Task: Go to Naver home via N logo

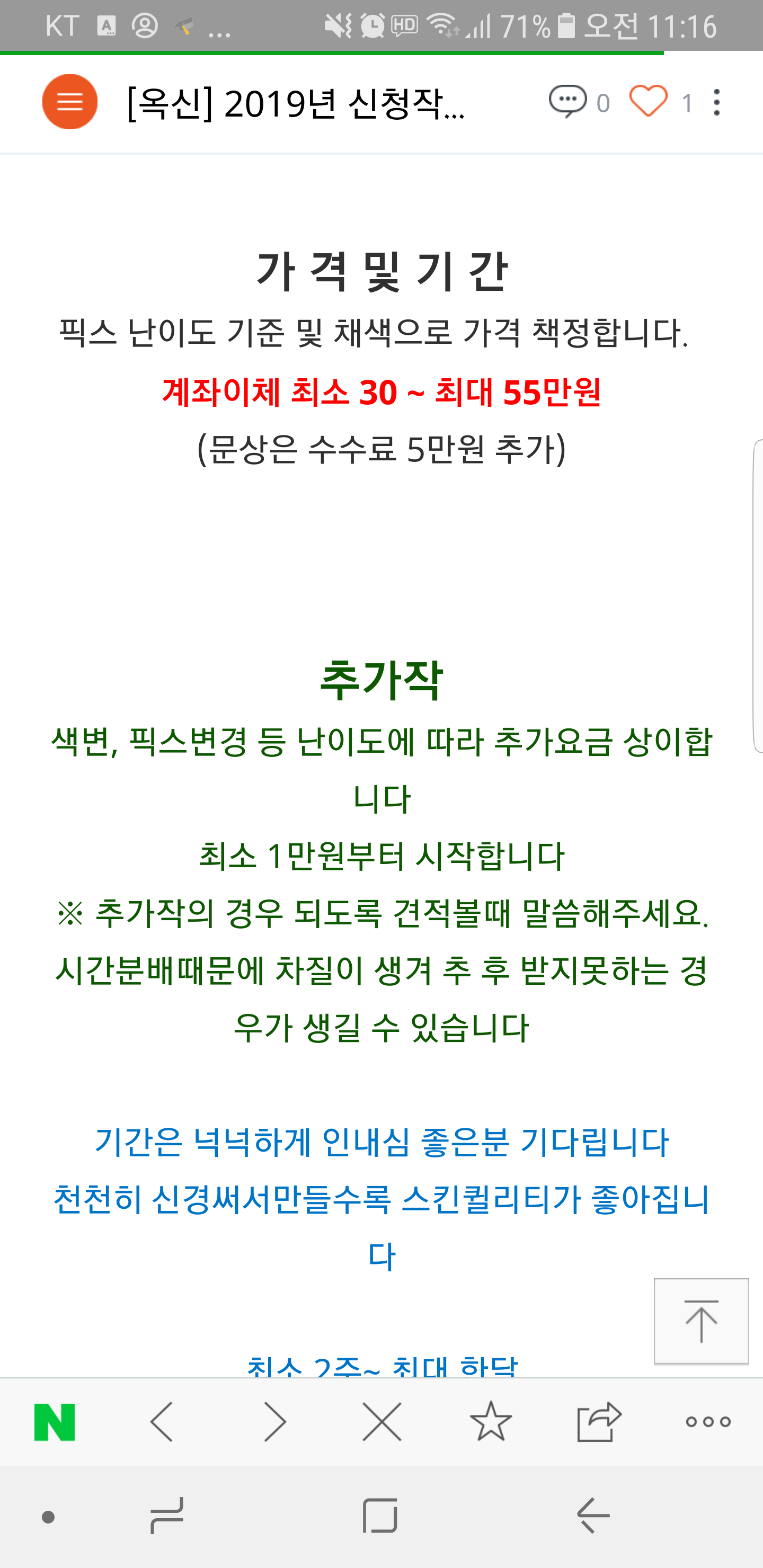Action: (55, 1422)
